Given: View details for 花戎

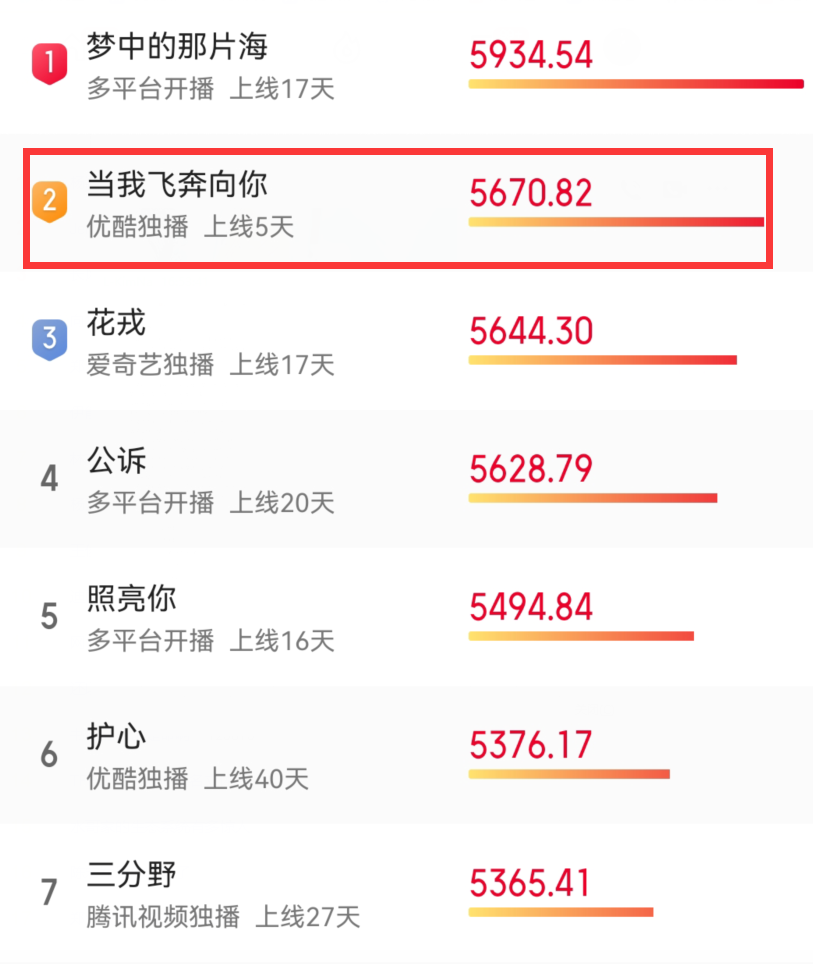Looking at the screenshot, I should (117, 323).
